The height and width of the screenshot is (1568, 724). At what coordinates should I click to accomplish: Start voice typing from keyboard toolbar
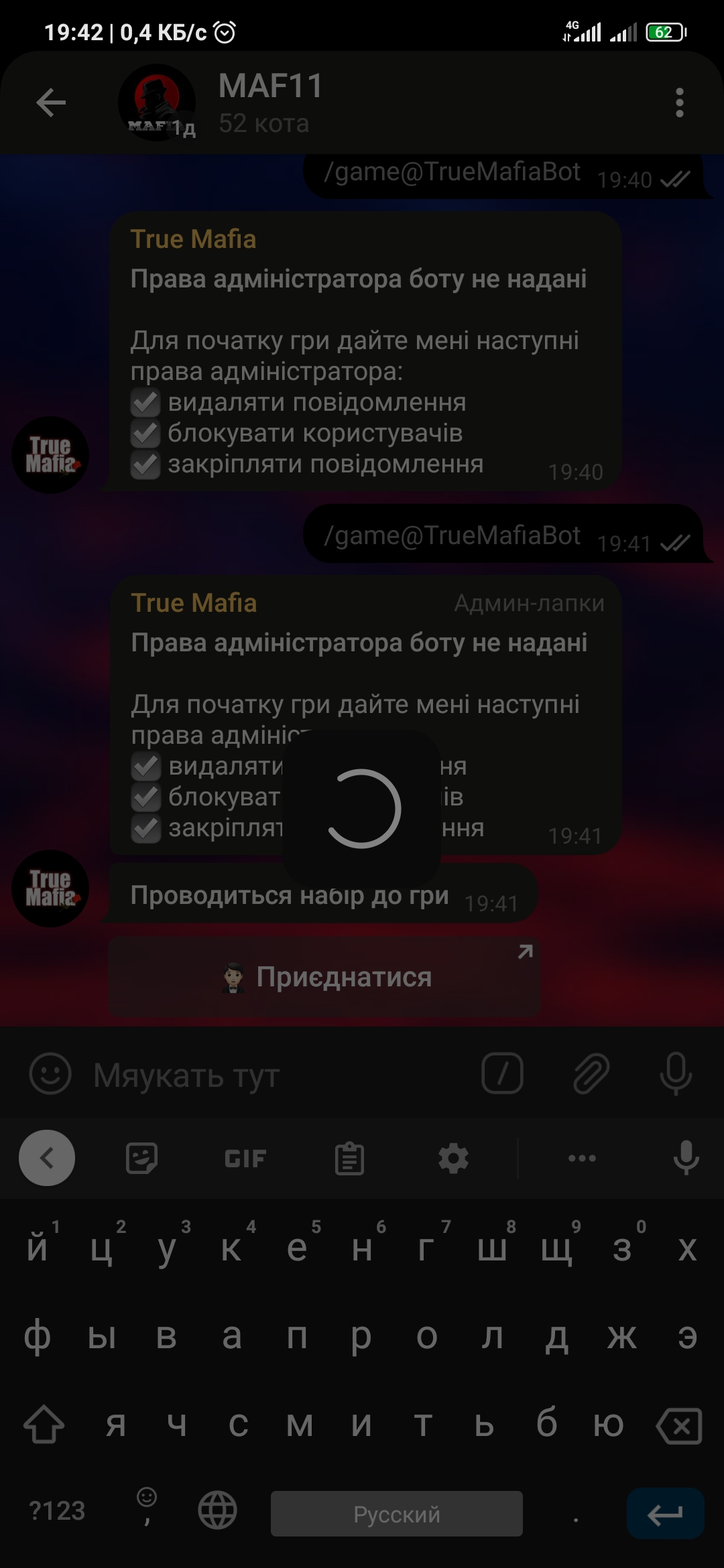pyautogui.click(x=686, y=1158)
